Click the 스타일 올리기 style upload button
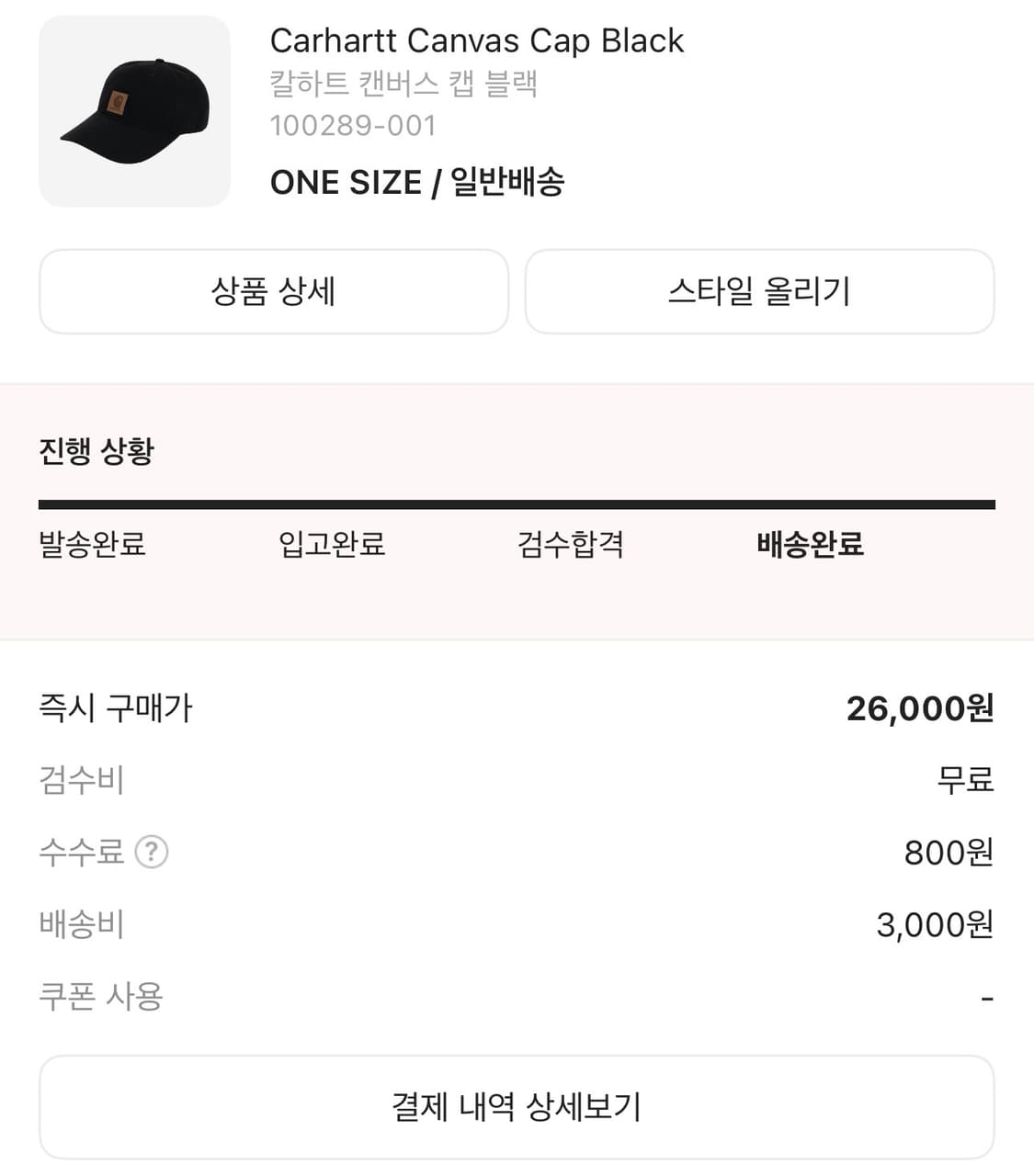Screen dimensions: 1034x1176 pyautogui.click(x=759, y=291)
